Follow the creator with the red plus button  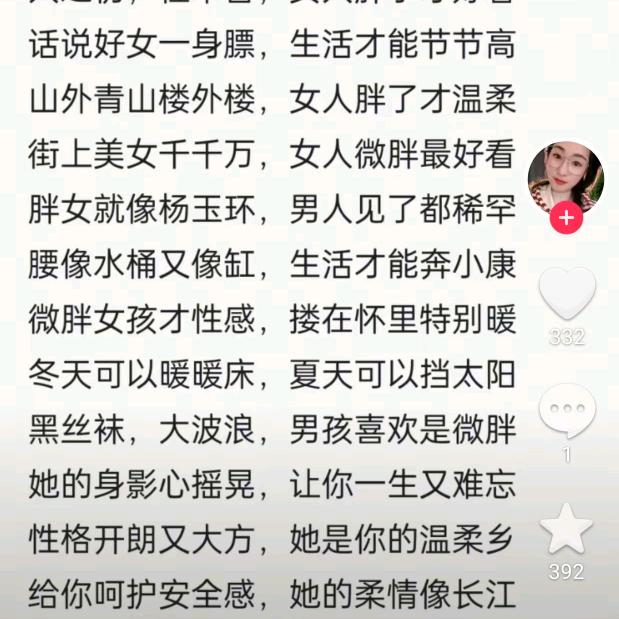[566, 218]
